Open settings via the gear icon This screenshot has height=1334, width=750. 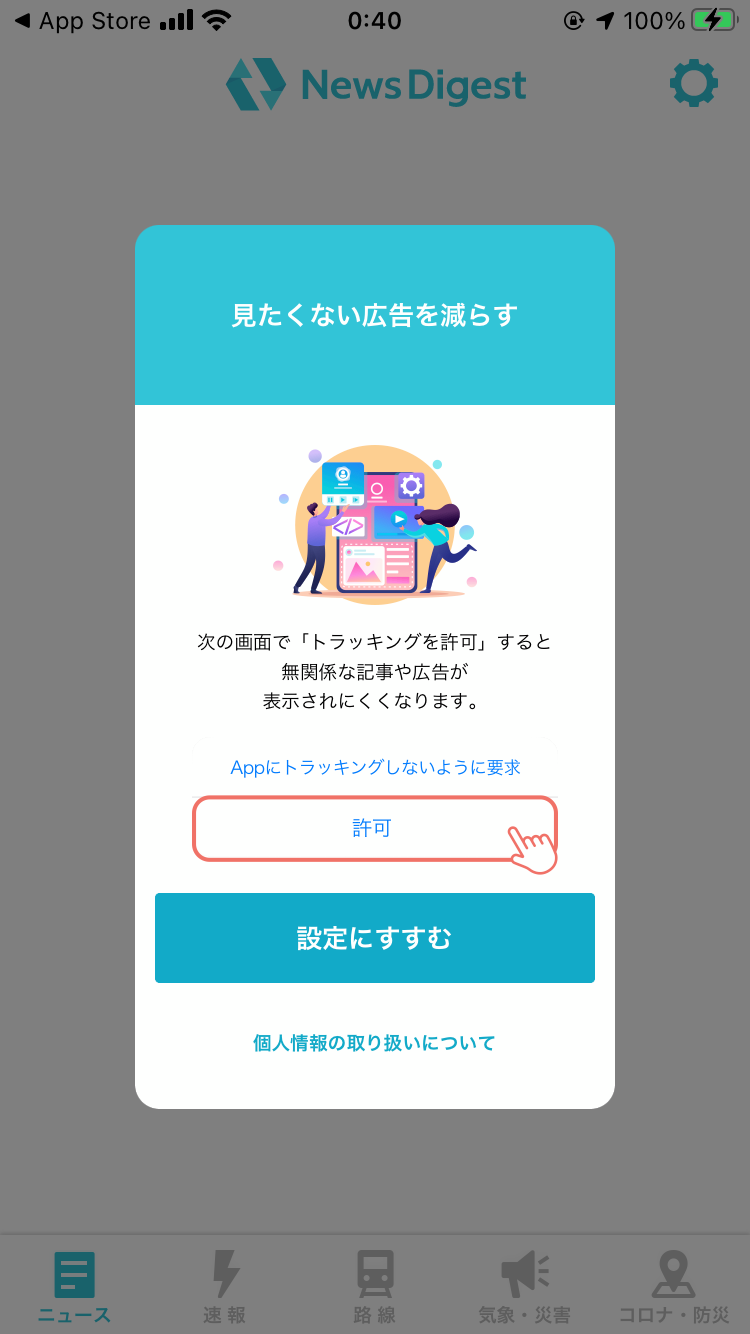pyautogui.click(x=693, y=84)
